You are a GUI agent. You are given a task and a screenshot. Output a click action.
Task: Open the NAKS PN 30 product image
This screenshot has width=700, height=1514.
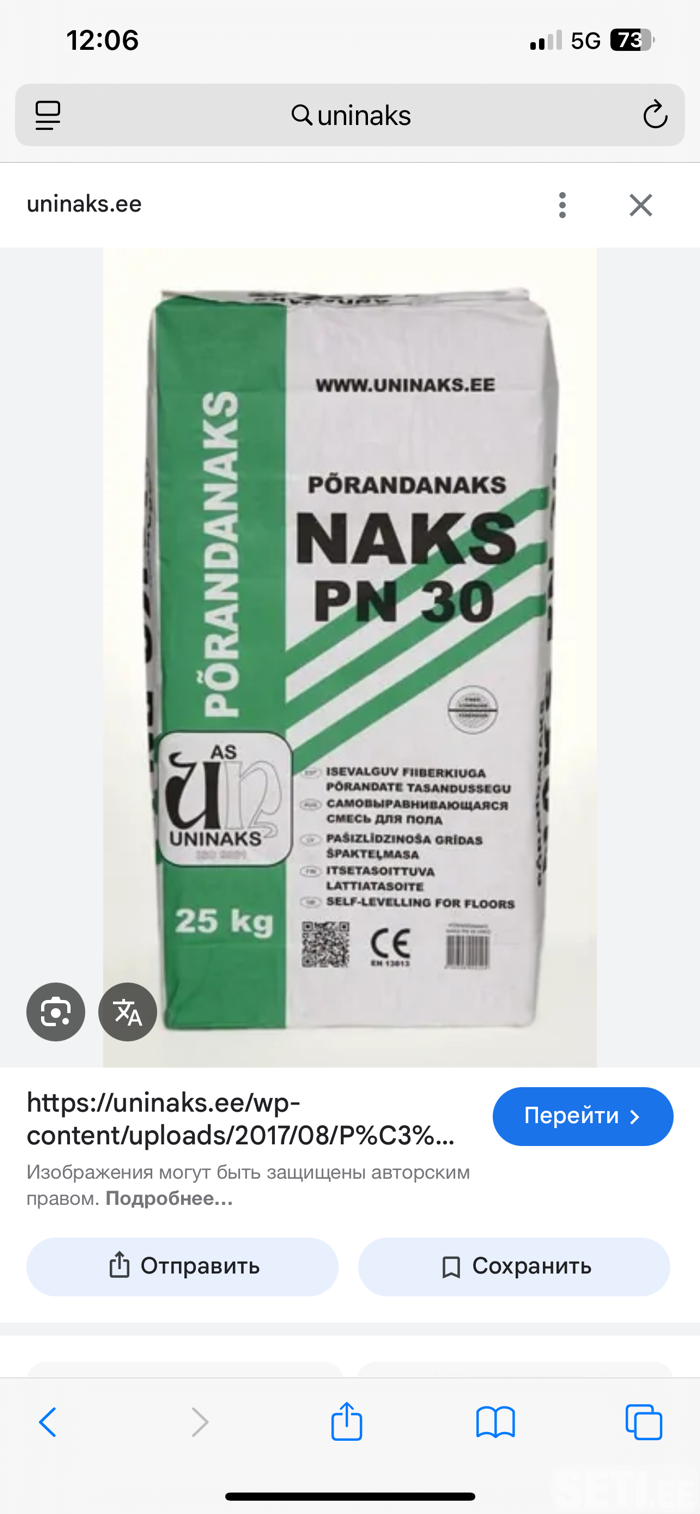point(350,656)
